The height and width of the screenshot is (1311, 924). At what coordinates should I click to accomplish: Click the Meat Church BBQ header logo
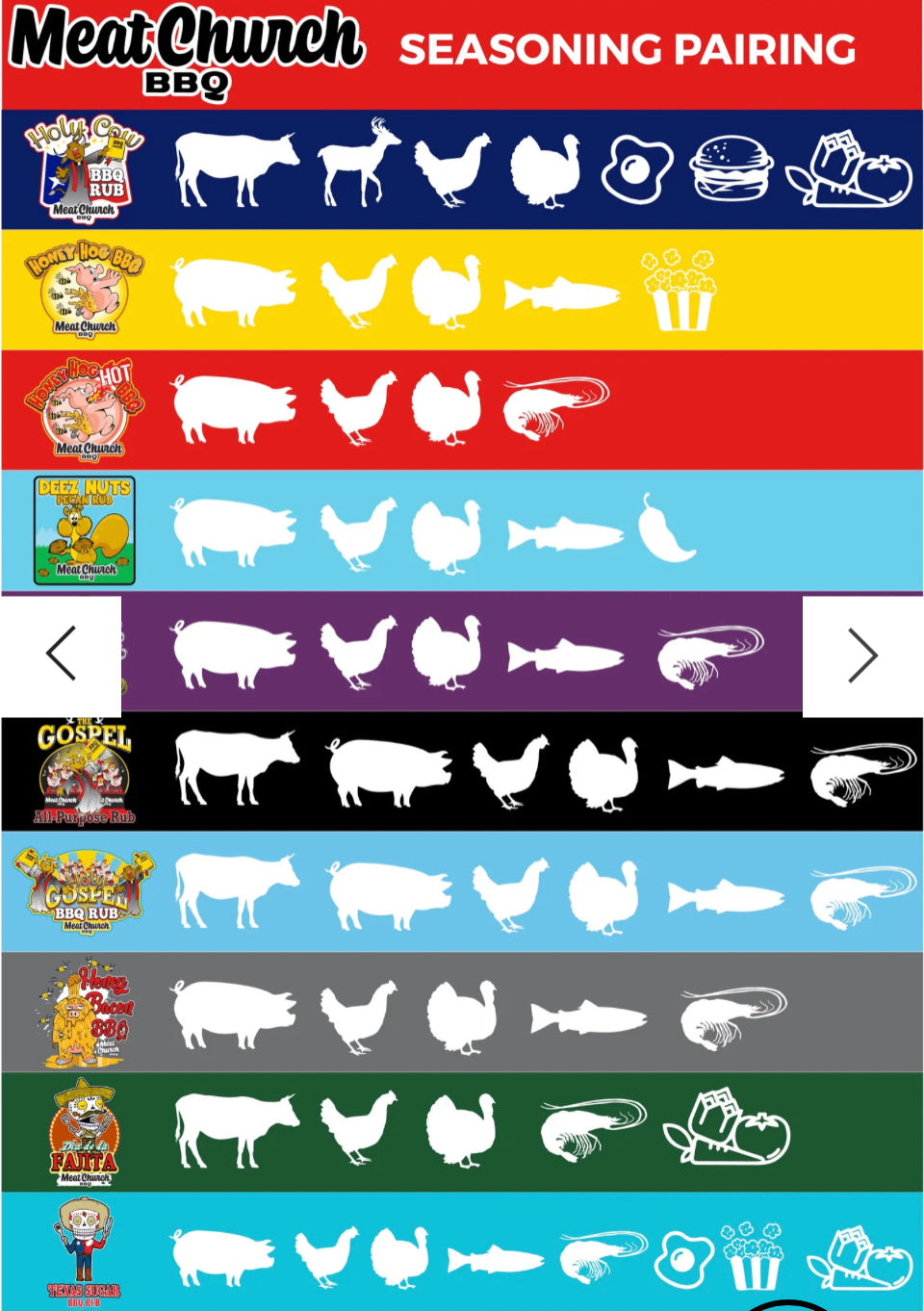click(x=188, y=46)
